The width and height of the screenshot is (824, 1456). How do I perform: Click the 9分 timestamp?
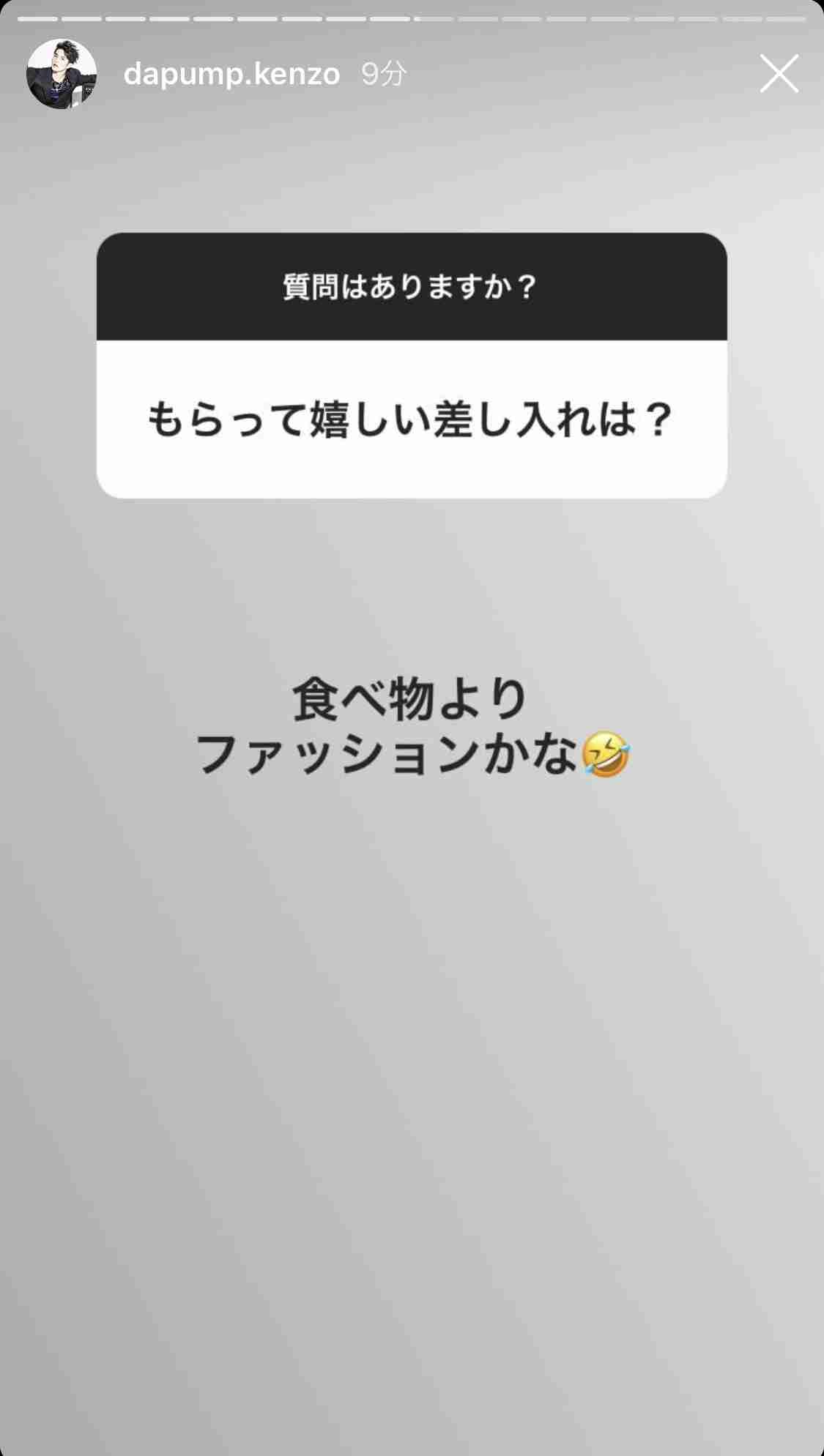(x=383, y=73)
